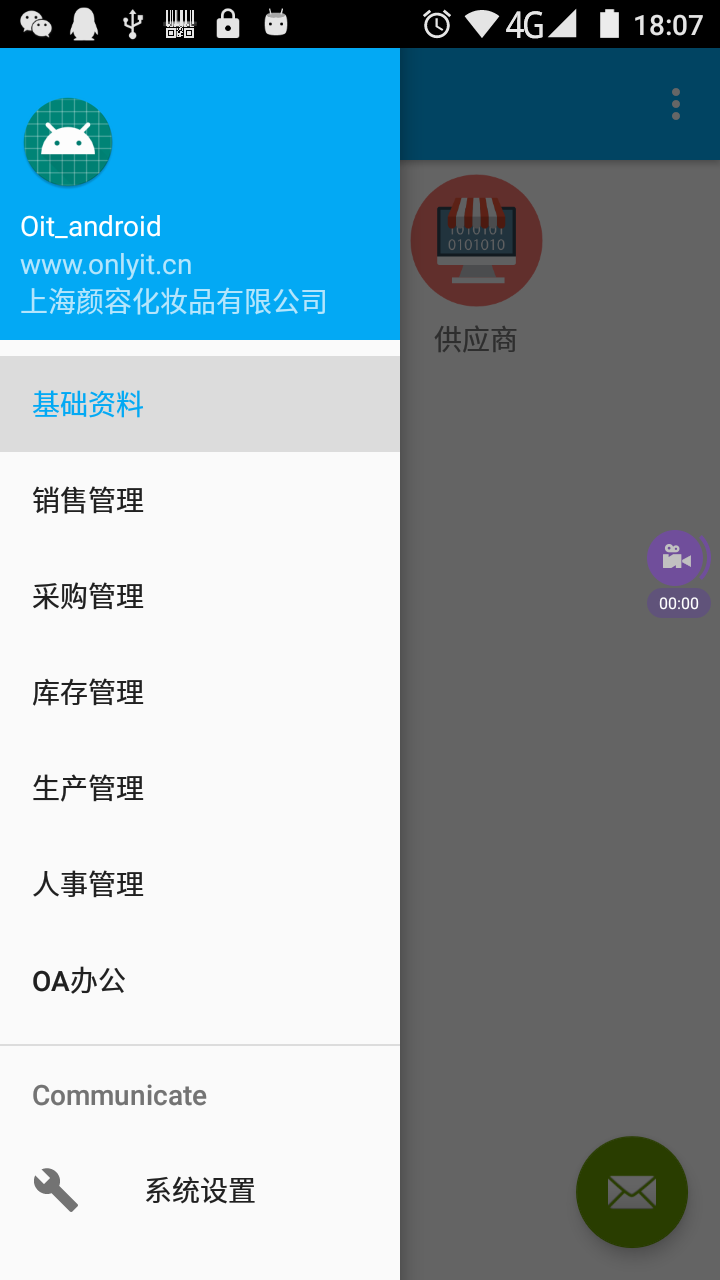
Task: Select 生产管理 from the drawer
Action: 200,788
